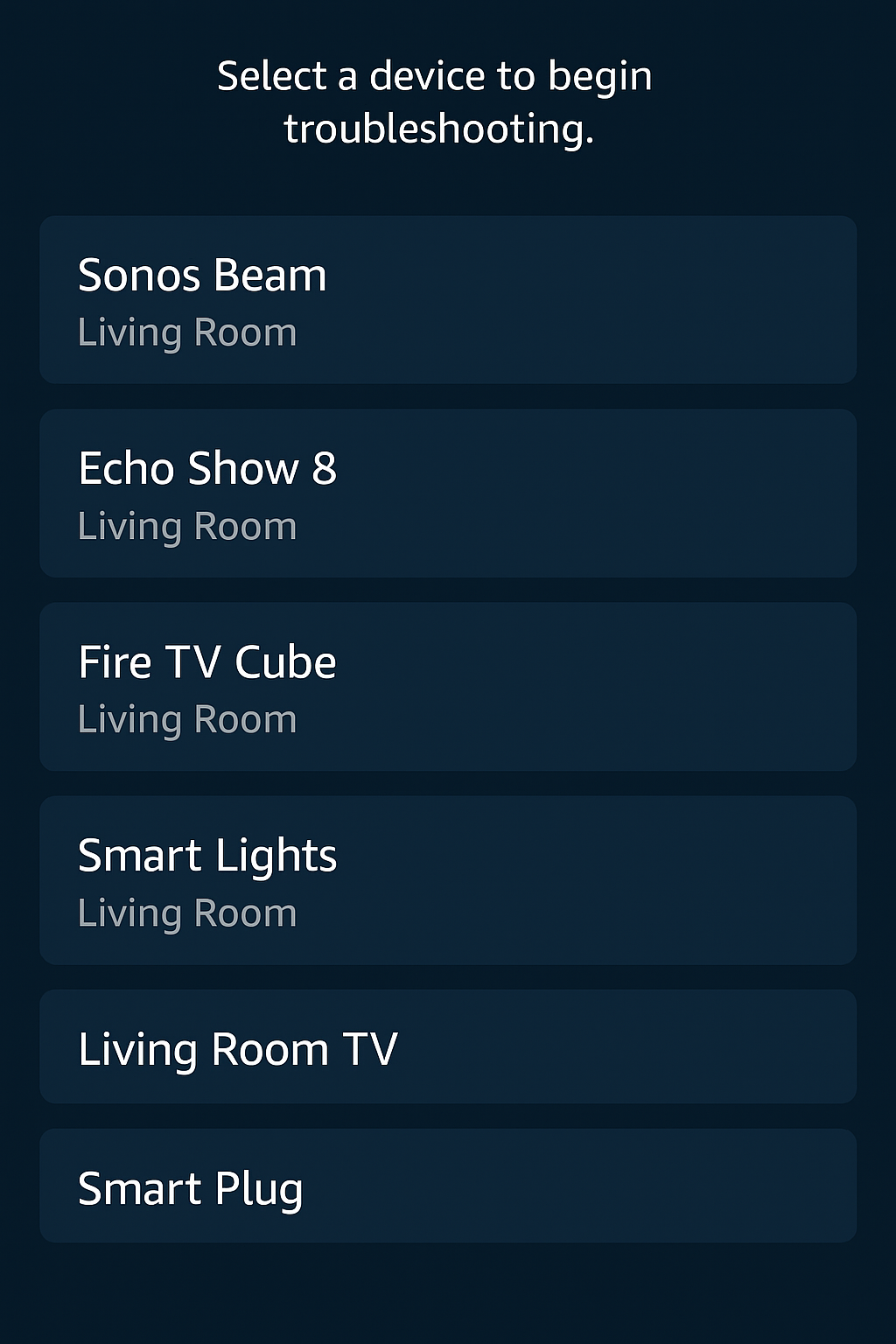This screenshot has width=896, height=1344.
Task: Click the Fire TV Cube title text
Action: [x=208, y=662]
